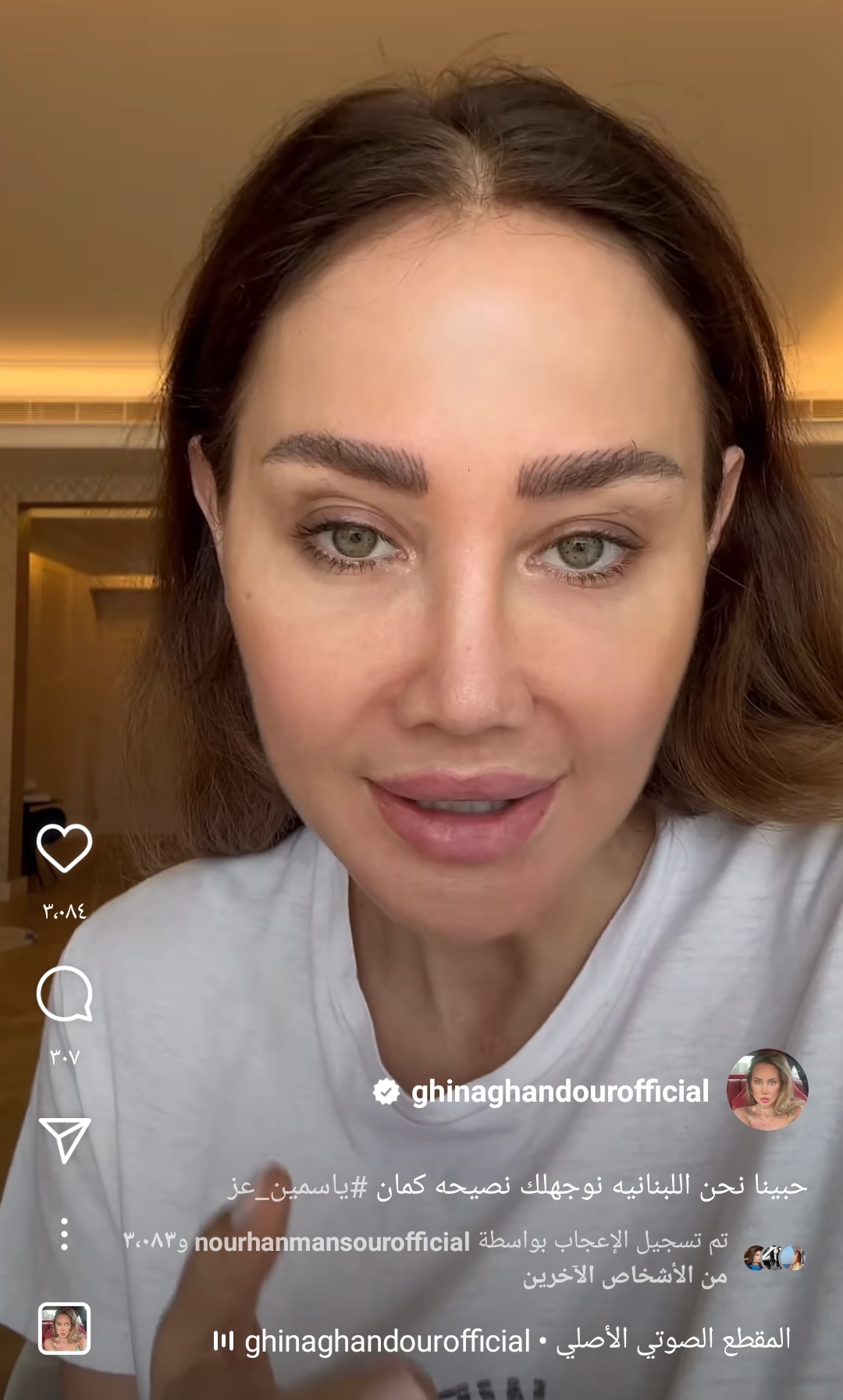
Task: Share the reel via paper plane icon
Action: tap(64, 1139)
